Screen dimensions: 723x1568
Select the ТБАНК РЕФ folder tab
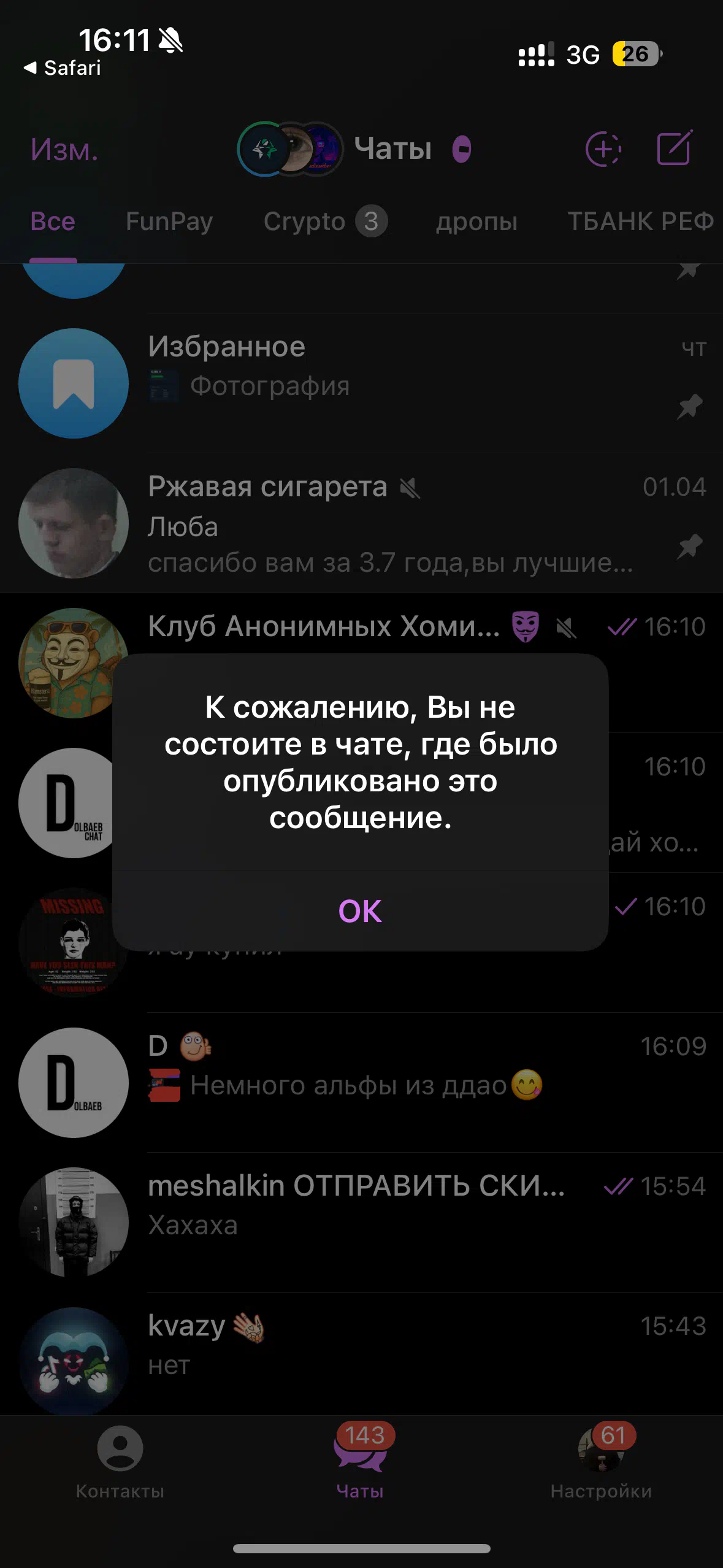point(641,221)
